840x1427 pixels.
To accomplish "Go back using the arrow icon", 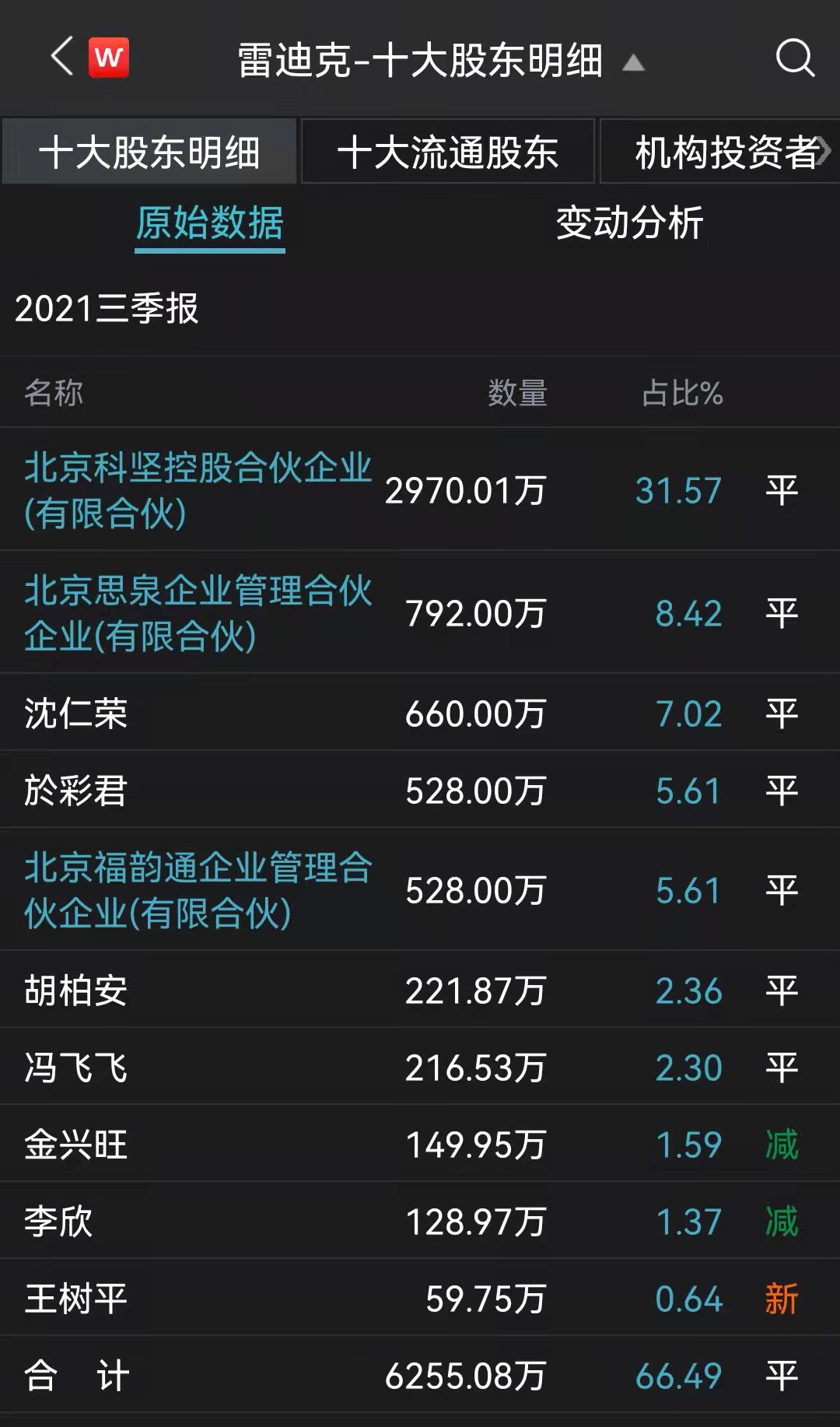I will click(x=62, y=57).
